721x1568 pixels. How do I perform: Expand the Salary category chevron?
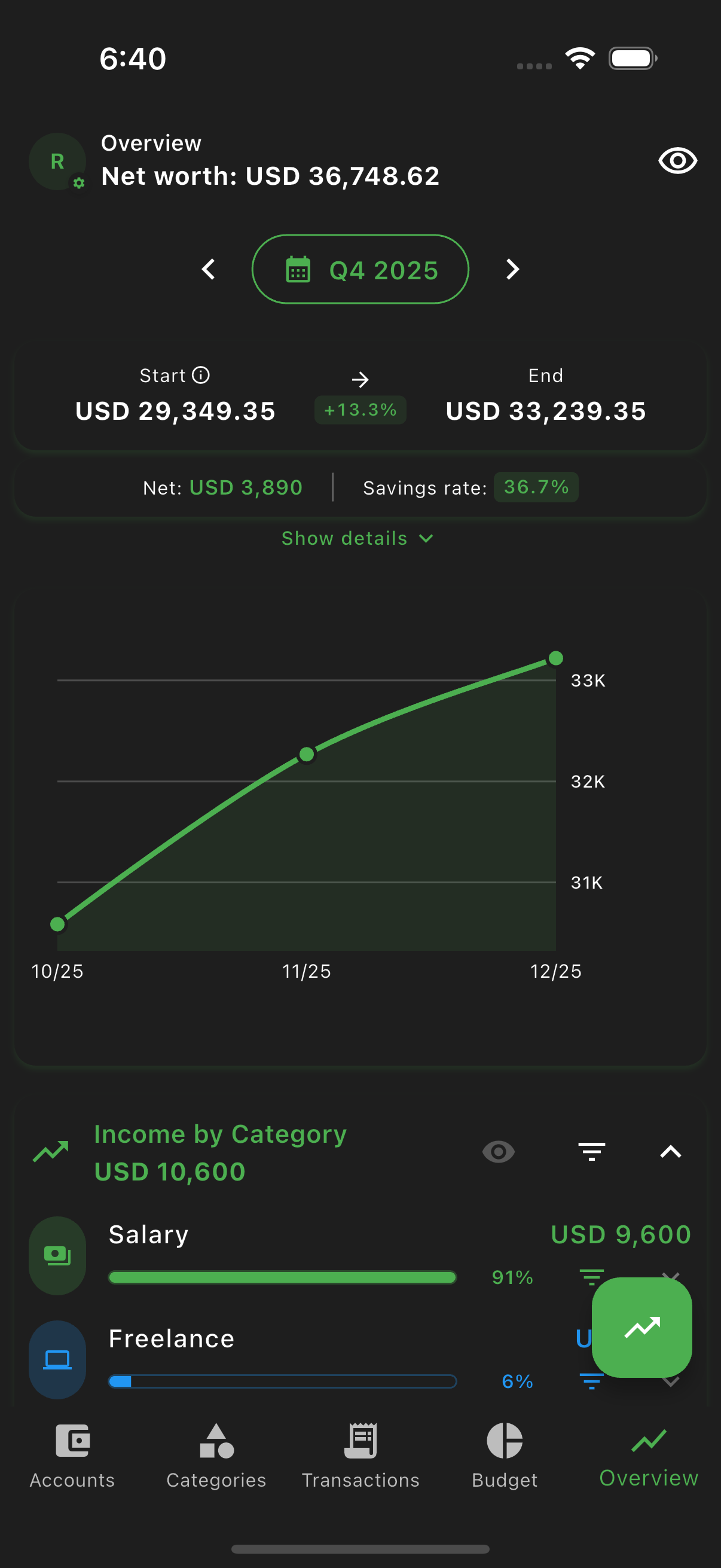tap(672, 1277)
